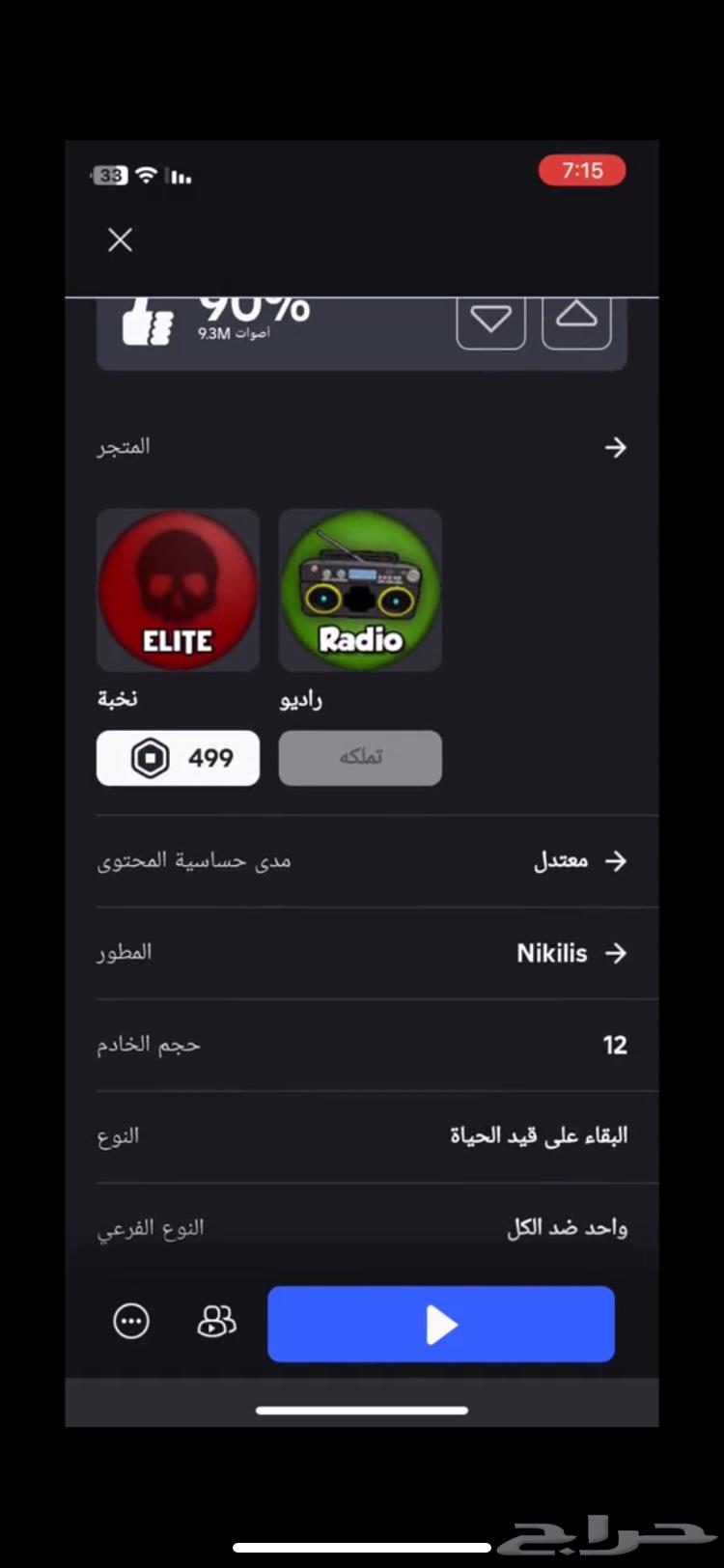The image size is (724, 1568).
Task: View developer Nikilis profile
Action: tap(571, 953)
